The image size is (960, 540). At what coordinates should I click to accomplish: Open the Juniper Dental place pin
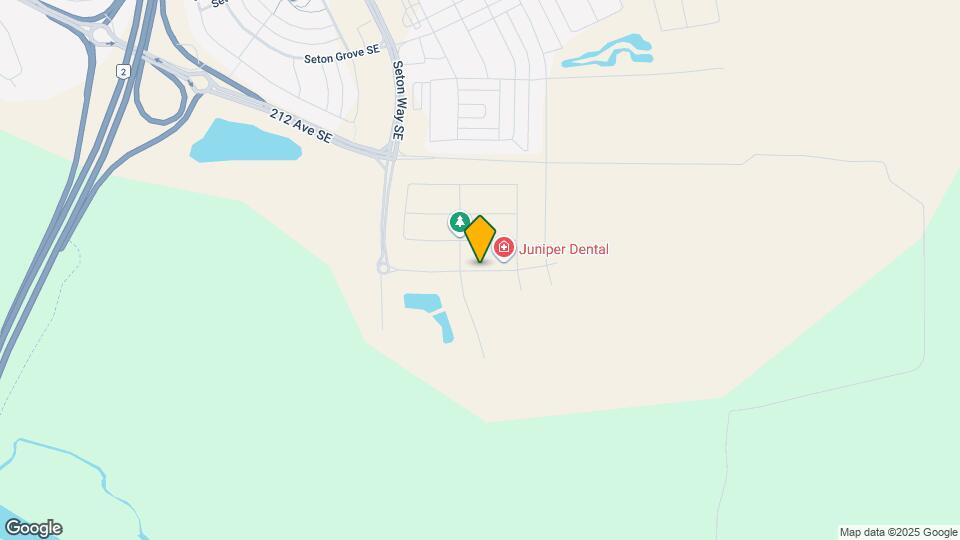pos(503,247)
